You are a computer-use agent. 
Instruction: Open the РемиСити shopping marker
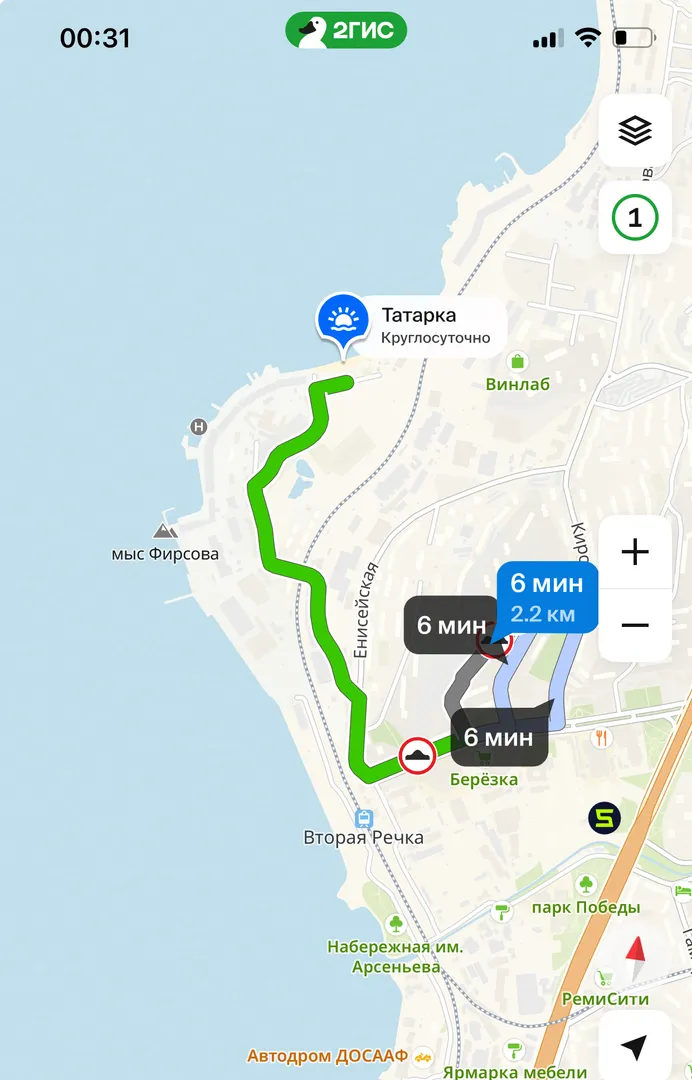click(604, 978)
